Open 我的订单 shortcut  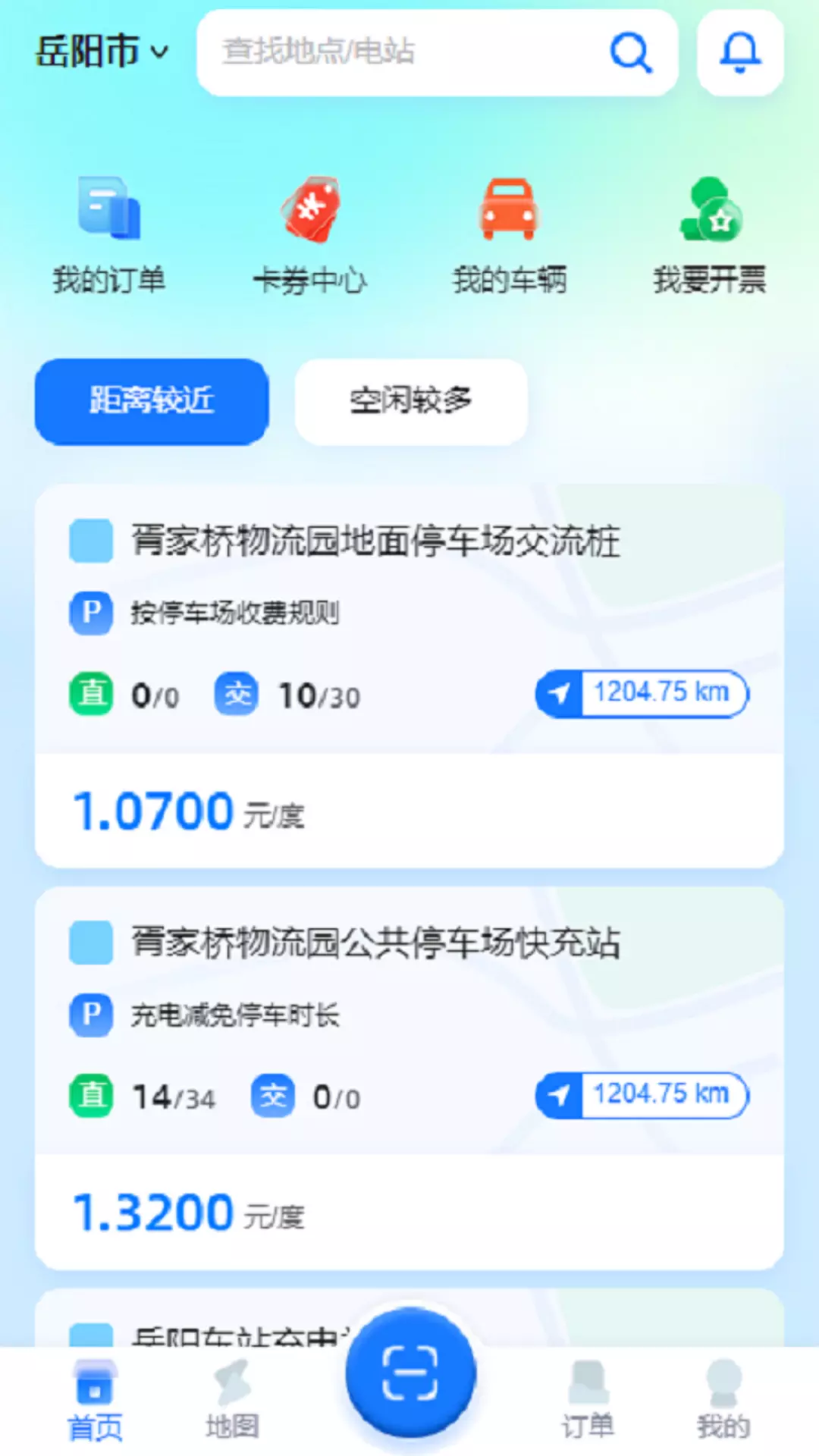109,236
